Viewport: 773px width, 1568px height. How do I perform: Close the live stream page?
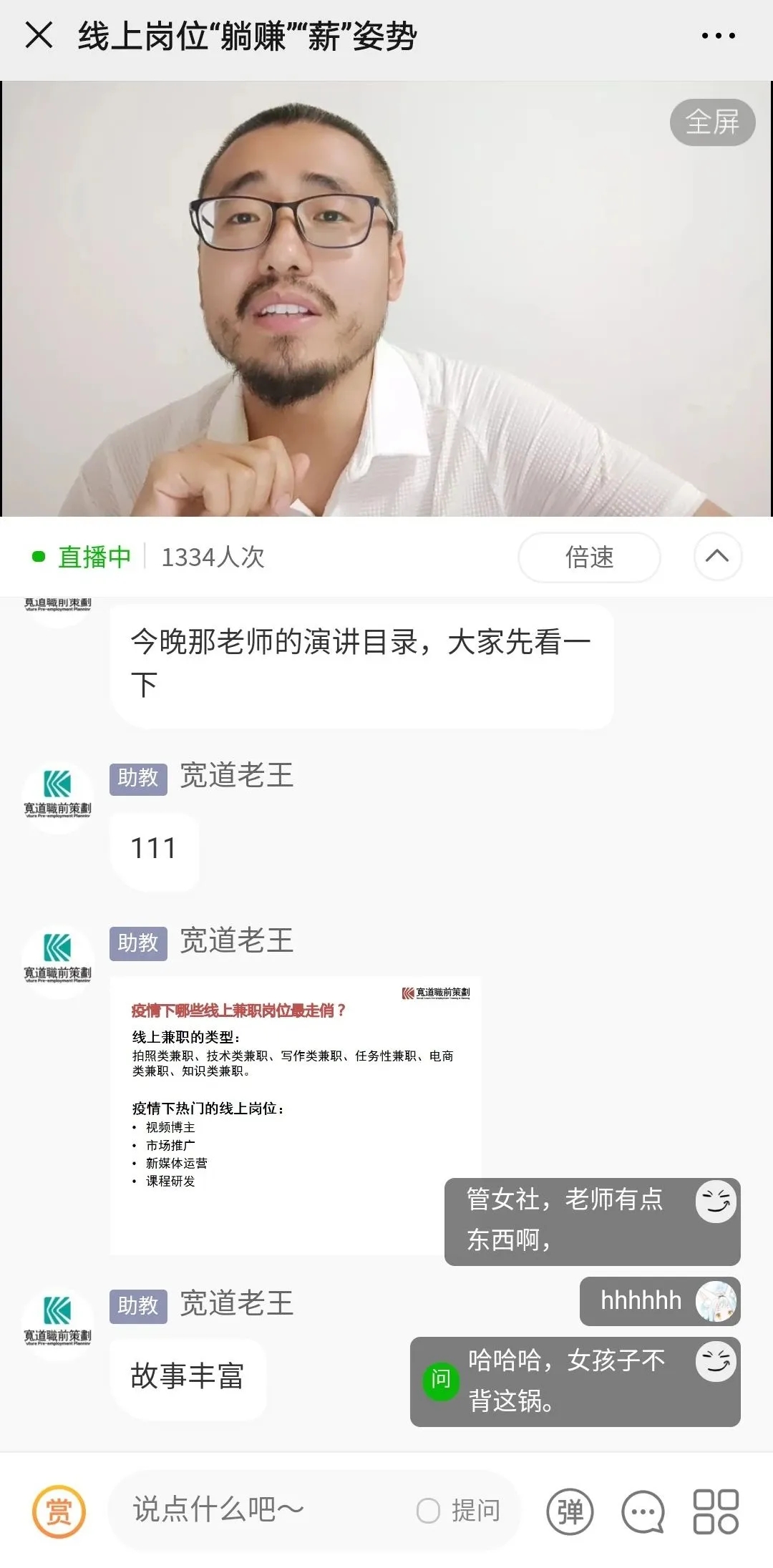[x=39, y=35]
